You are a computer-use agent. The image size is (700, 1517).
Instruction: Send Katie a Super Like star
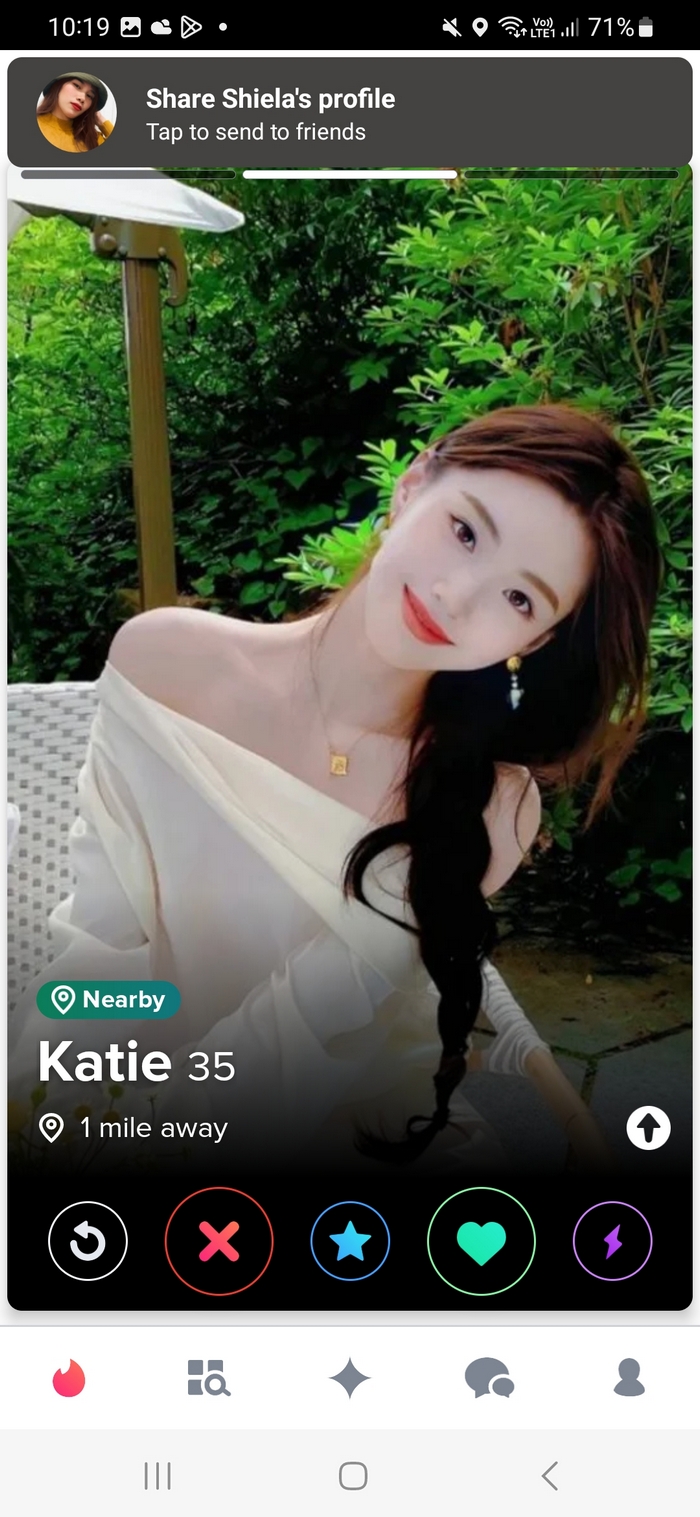[350, 1241]
